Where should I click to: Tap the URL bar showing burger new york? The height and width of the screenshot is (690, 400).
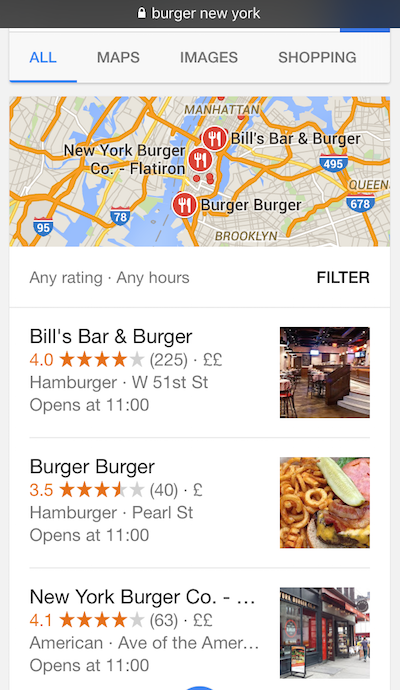[x=200, y=14]
